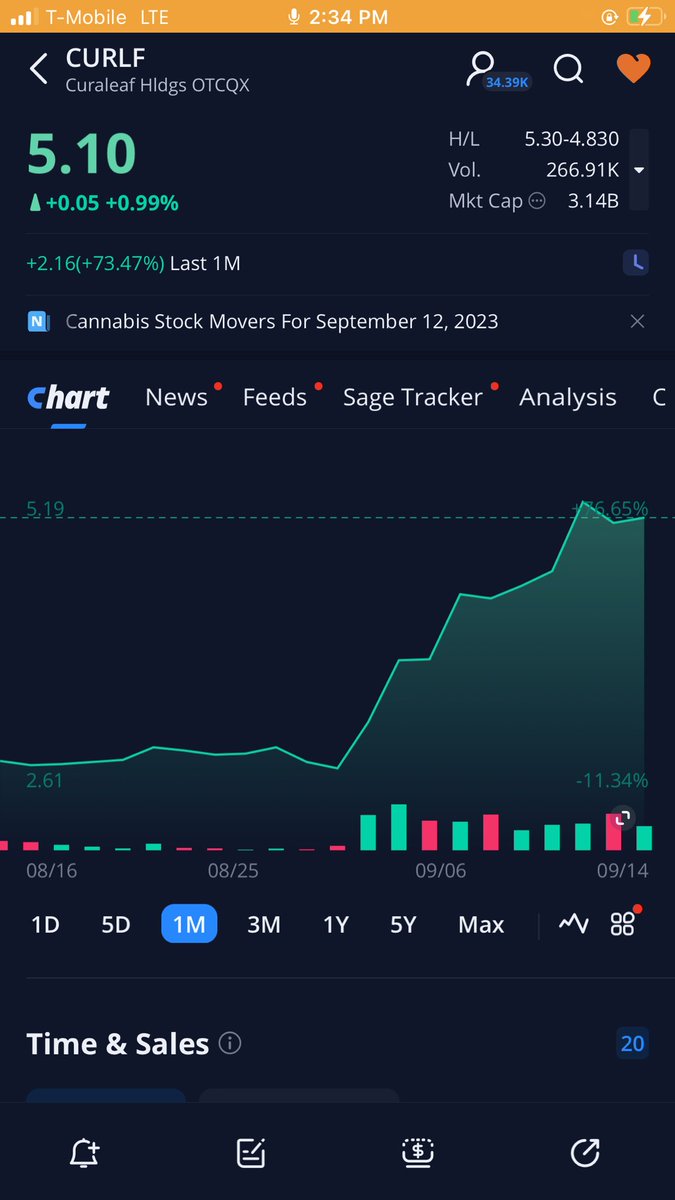The height and width of the screenshot is (1200, 675).
Task: Open the Sage Tracker tab
Action: (414, 397)
